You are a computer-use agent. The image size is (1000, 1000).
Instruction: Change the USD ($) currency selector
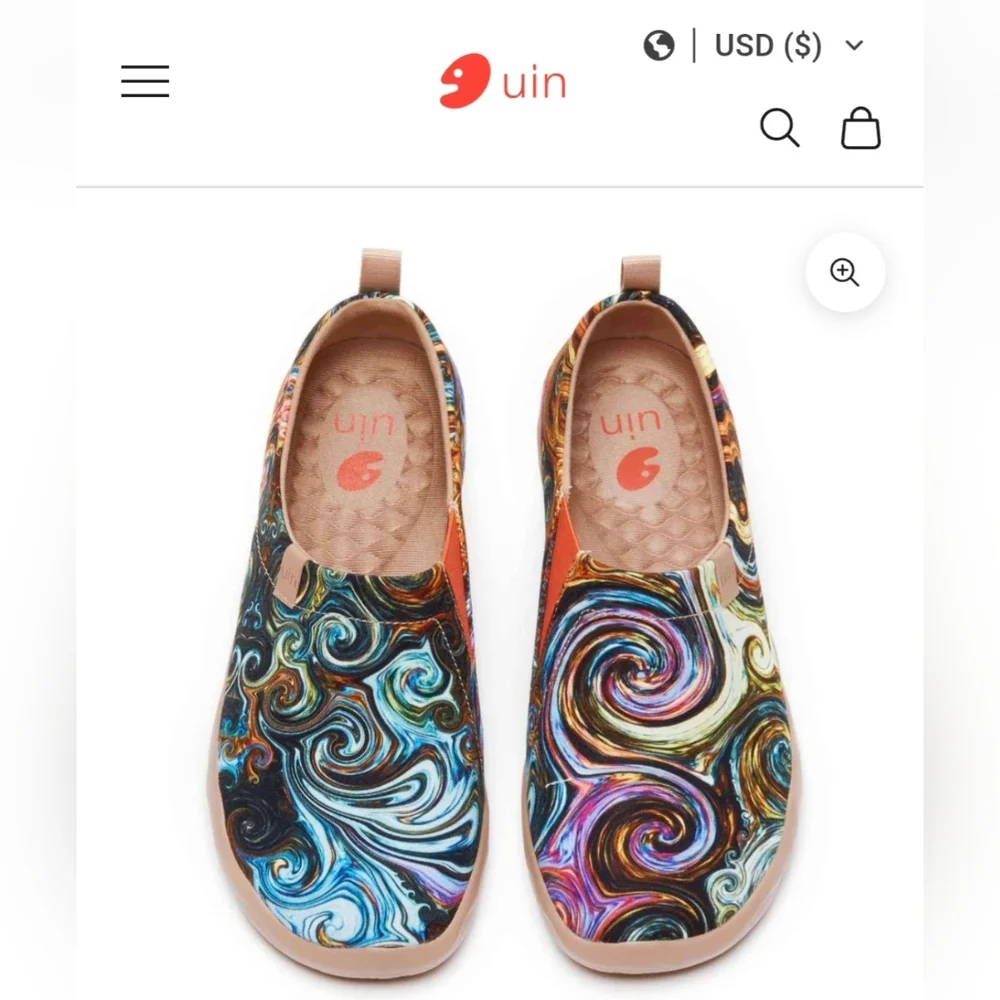768,46
